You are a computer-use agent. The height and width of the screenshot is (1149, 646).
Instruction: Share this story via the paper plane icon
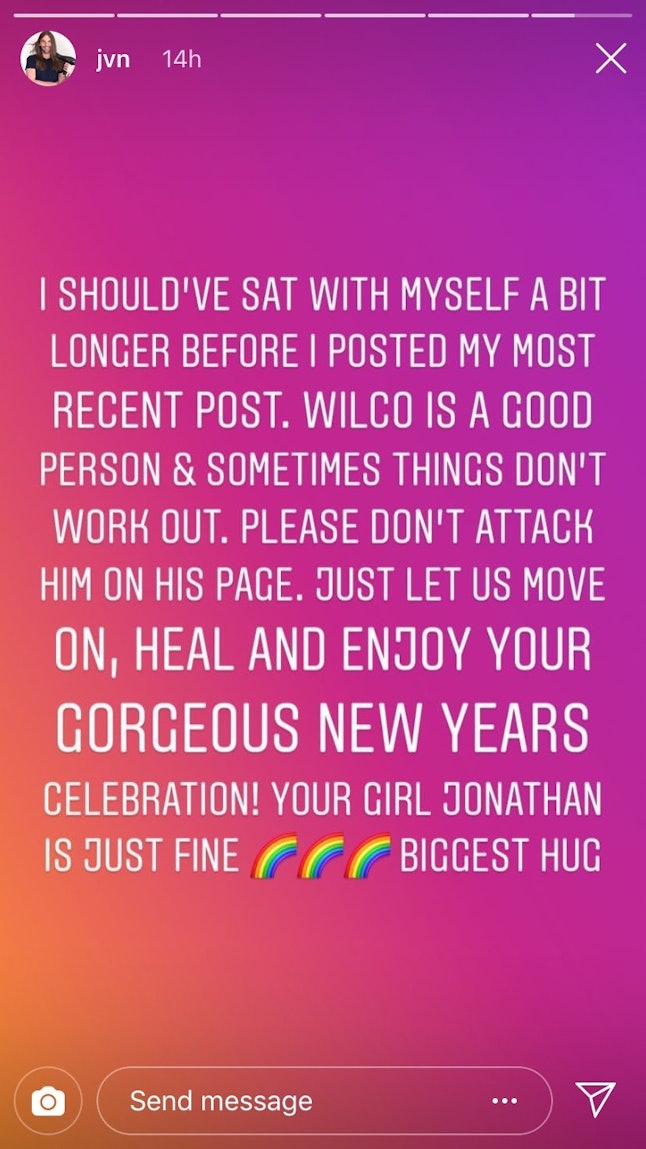point(595,1099)
